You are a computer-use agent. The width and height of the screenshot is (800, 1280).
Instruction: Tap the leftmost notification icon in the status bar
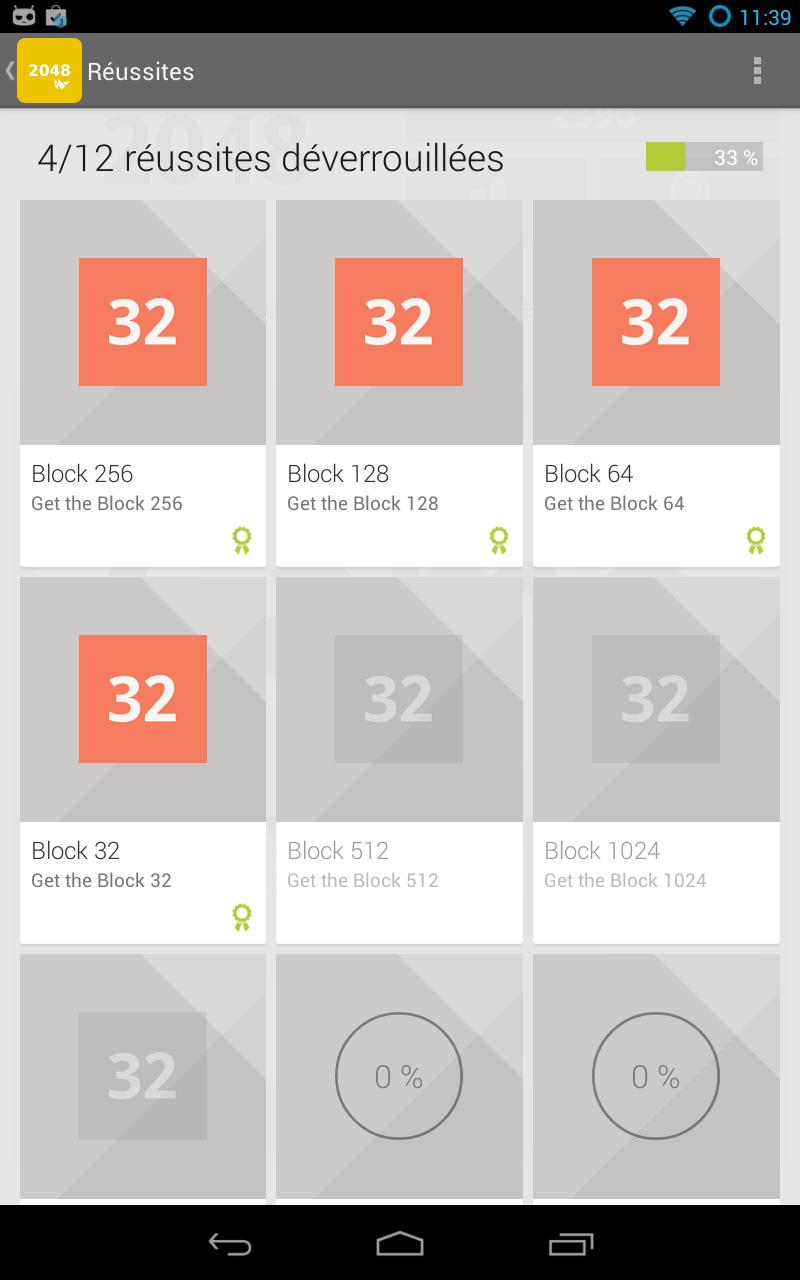22,16
